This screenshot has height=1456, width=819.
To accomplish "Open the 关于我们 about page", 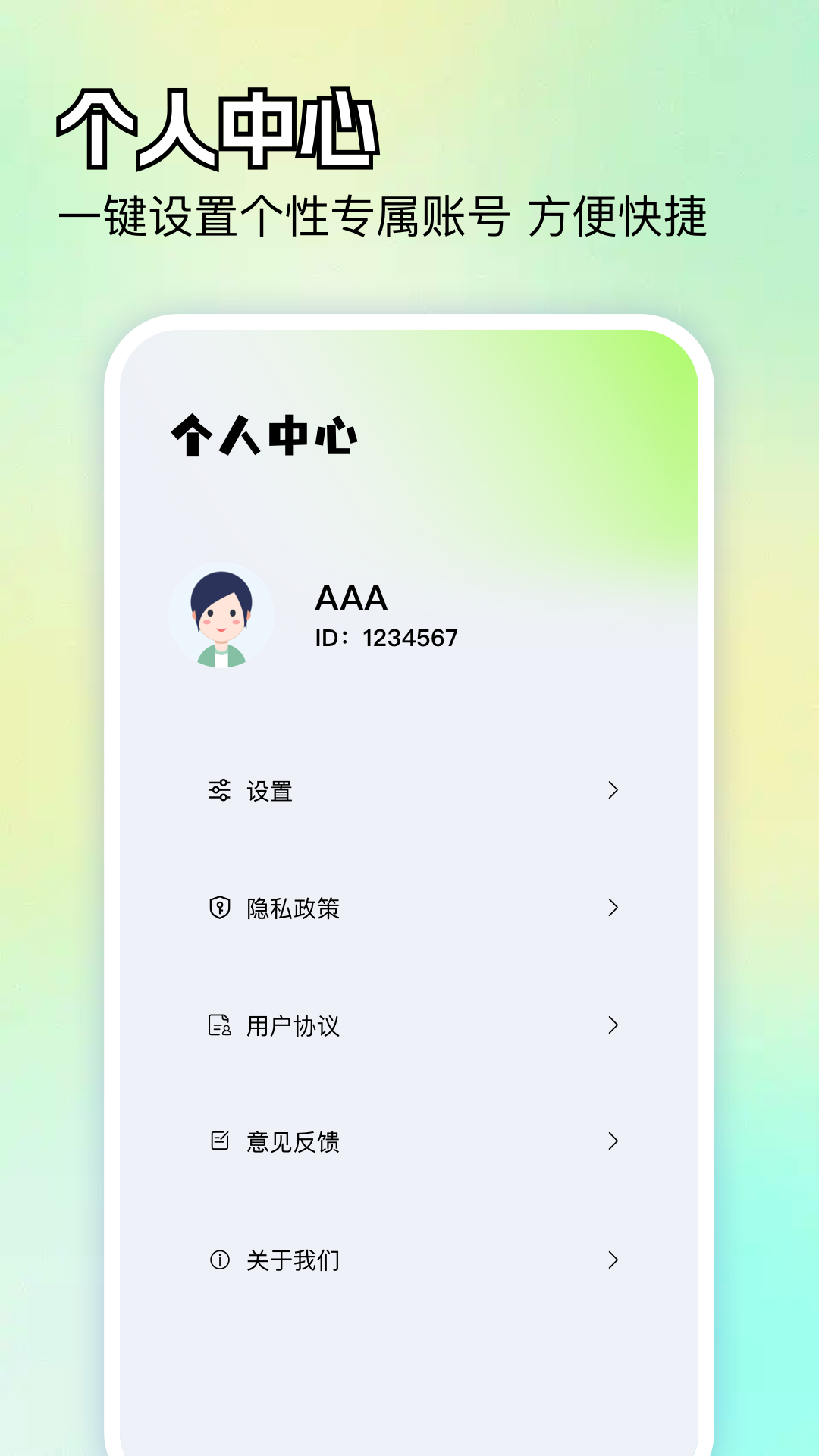I will click(x=292, y=1259).
